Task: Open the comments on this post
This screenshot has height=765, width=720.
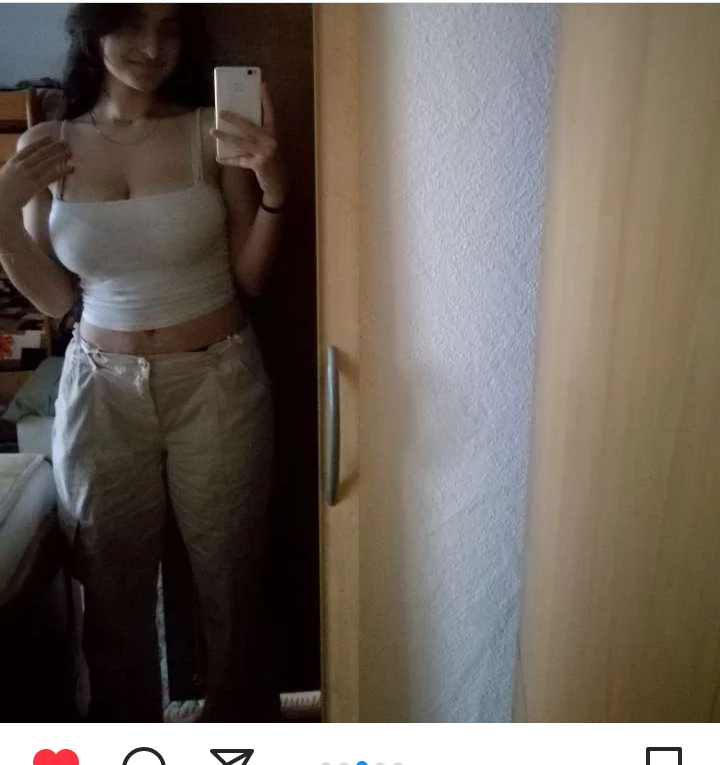Action: (x=144, y=757)
